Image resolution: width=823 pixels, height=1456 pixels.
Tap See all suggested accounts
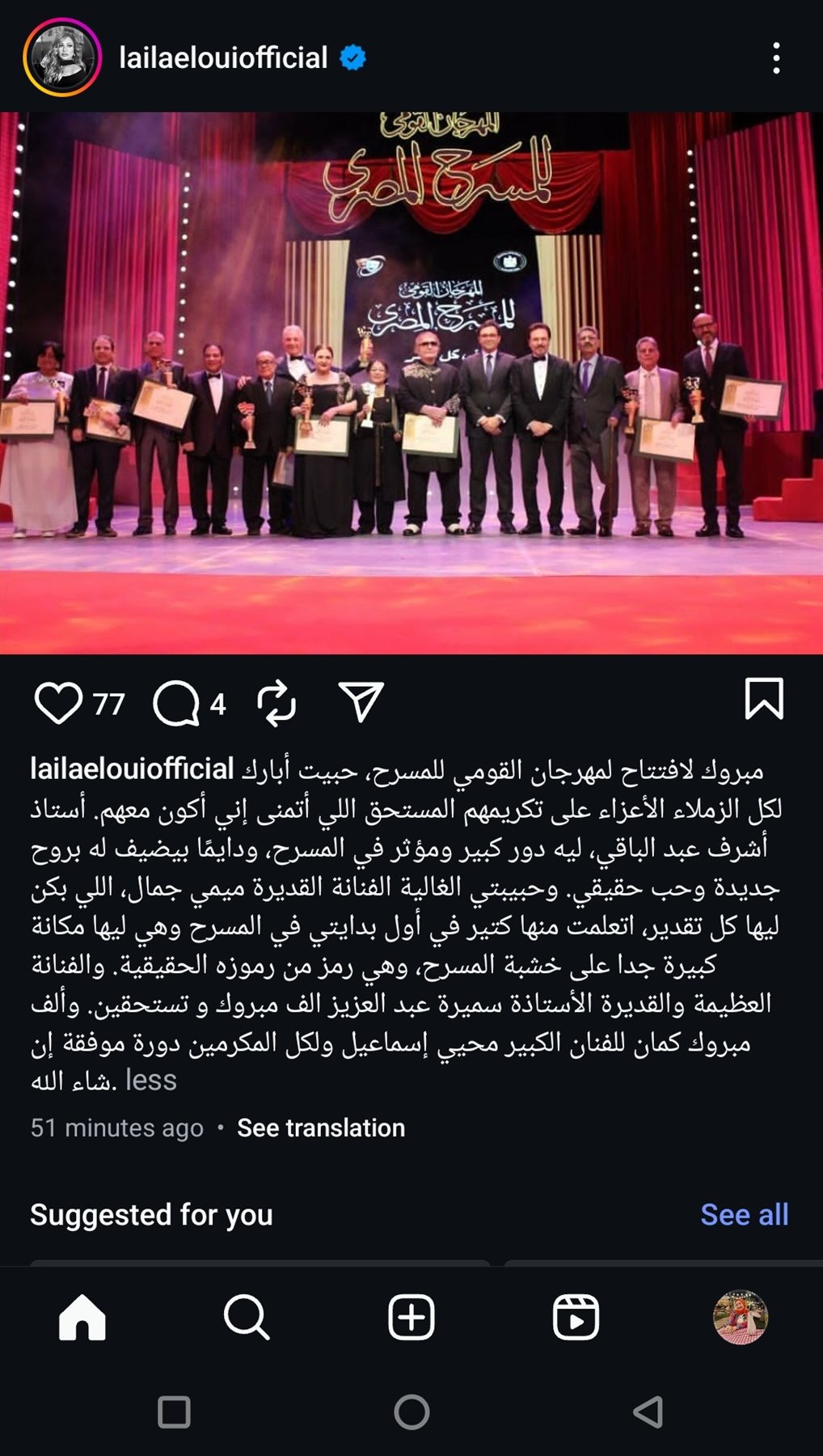[744, 1214]
